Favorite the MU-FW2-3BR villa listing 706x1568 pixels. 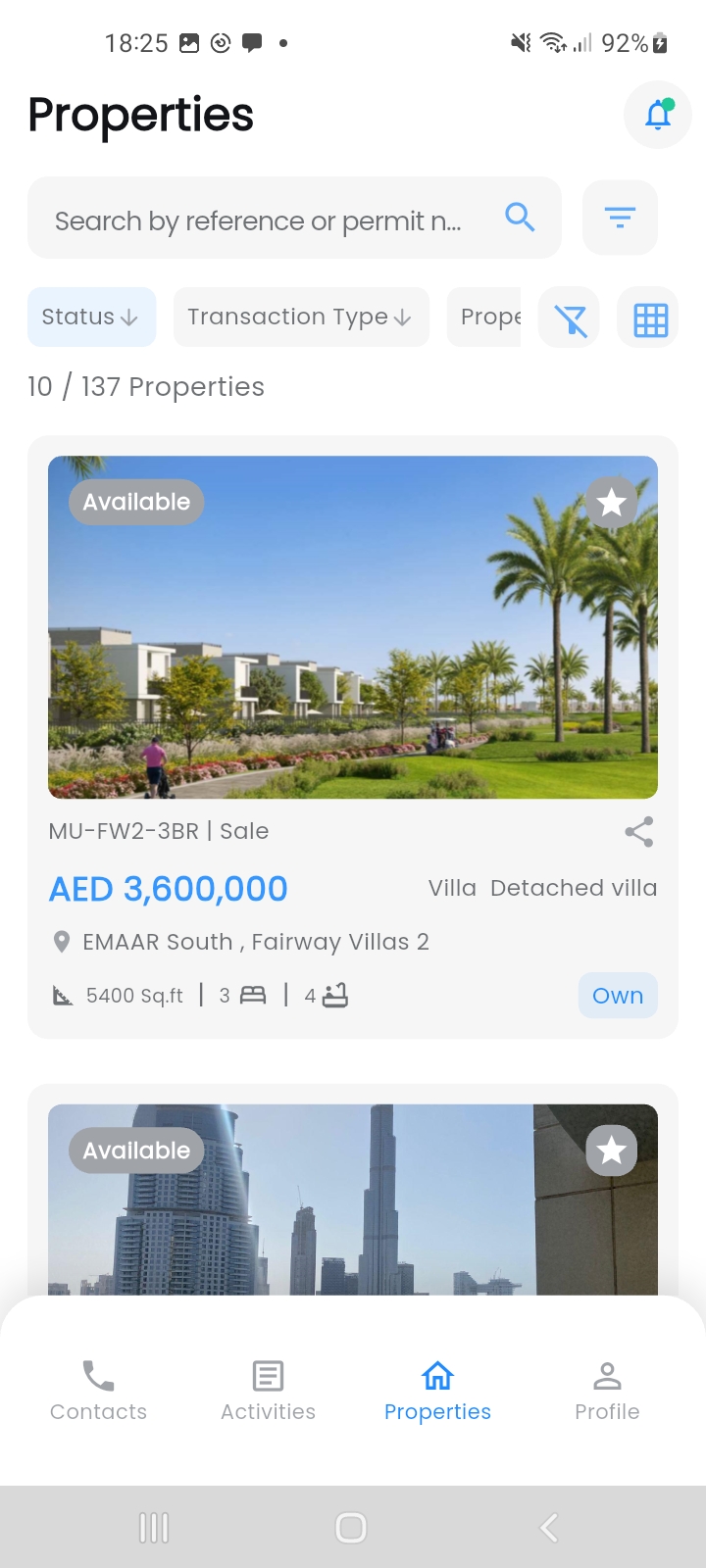(612, 503)
